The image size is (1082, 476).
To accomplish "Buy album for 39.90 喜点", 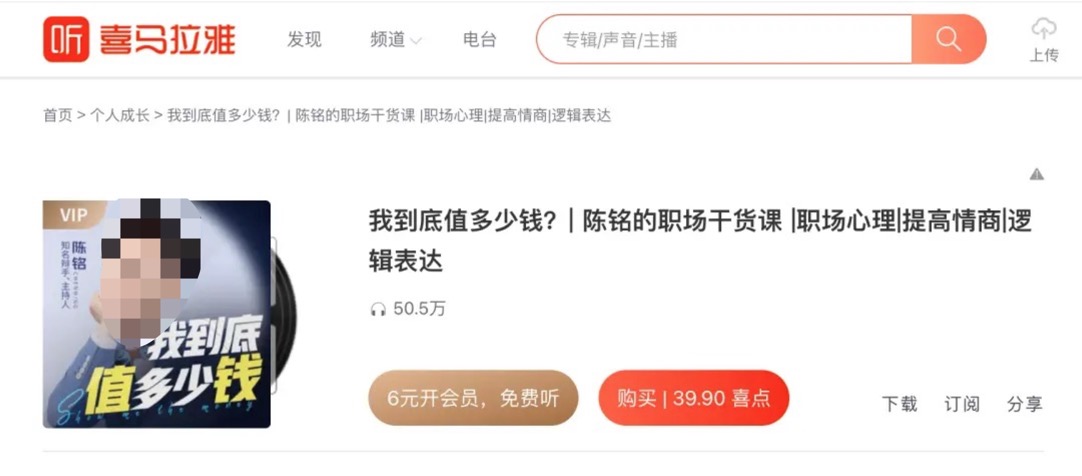I will pos(693,398).
